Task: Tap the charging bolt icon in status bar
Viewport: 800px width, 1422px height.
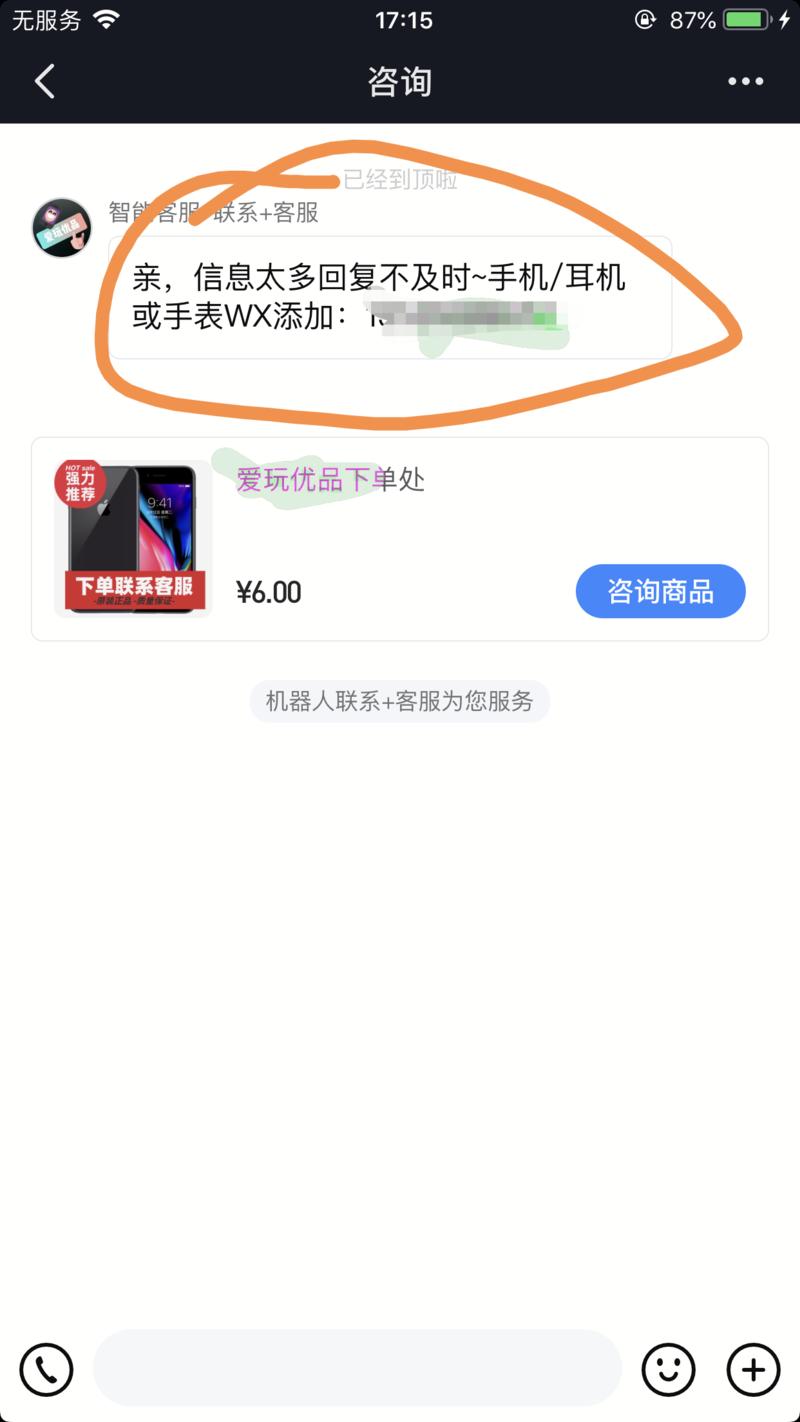Action: tap(785, 17)
